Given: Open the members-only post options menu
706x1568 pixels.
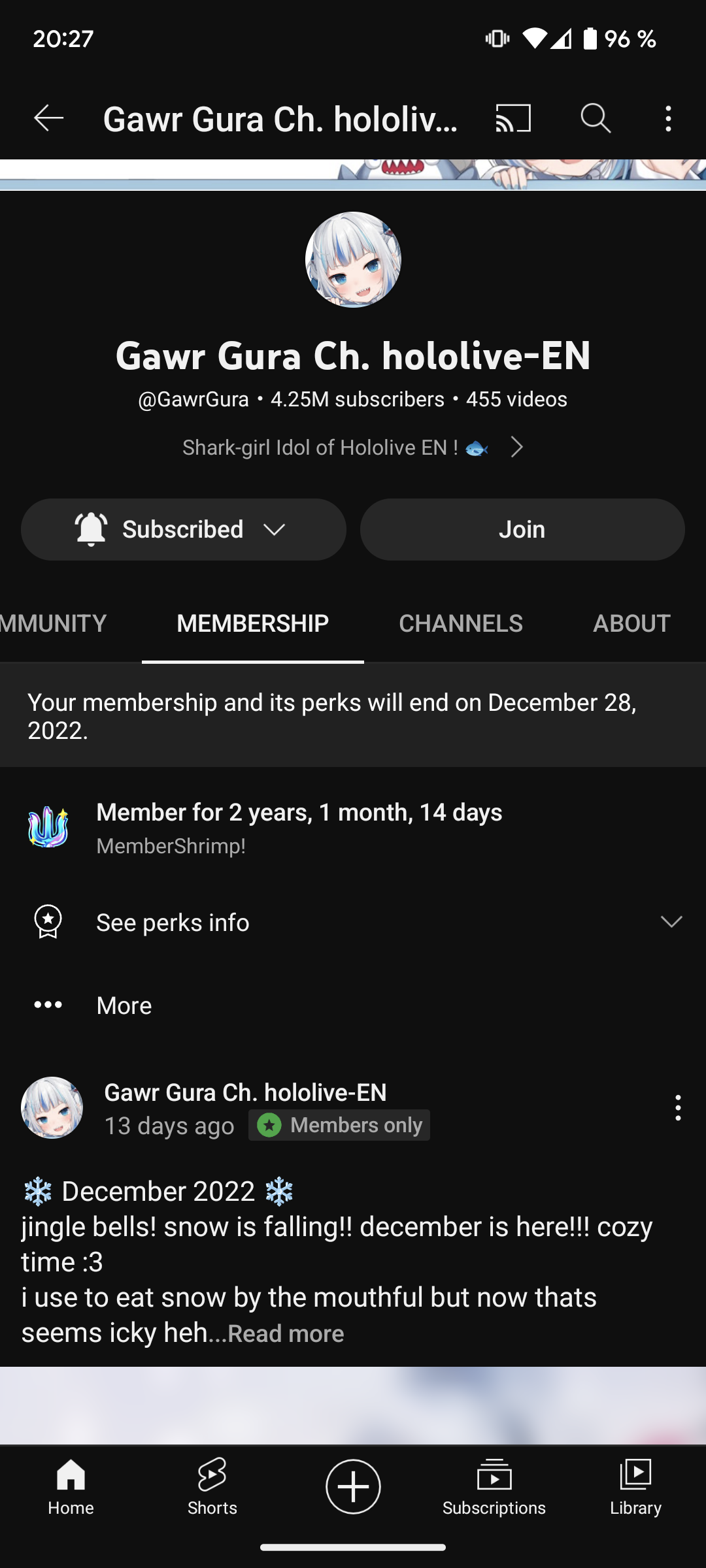Looking at the screenshot, I should point(678,1108).
